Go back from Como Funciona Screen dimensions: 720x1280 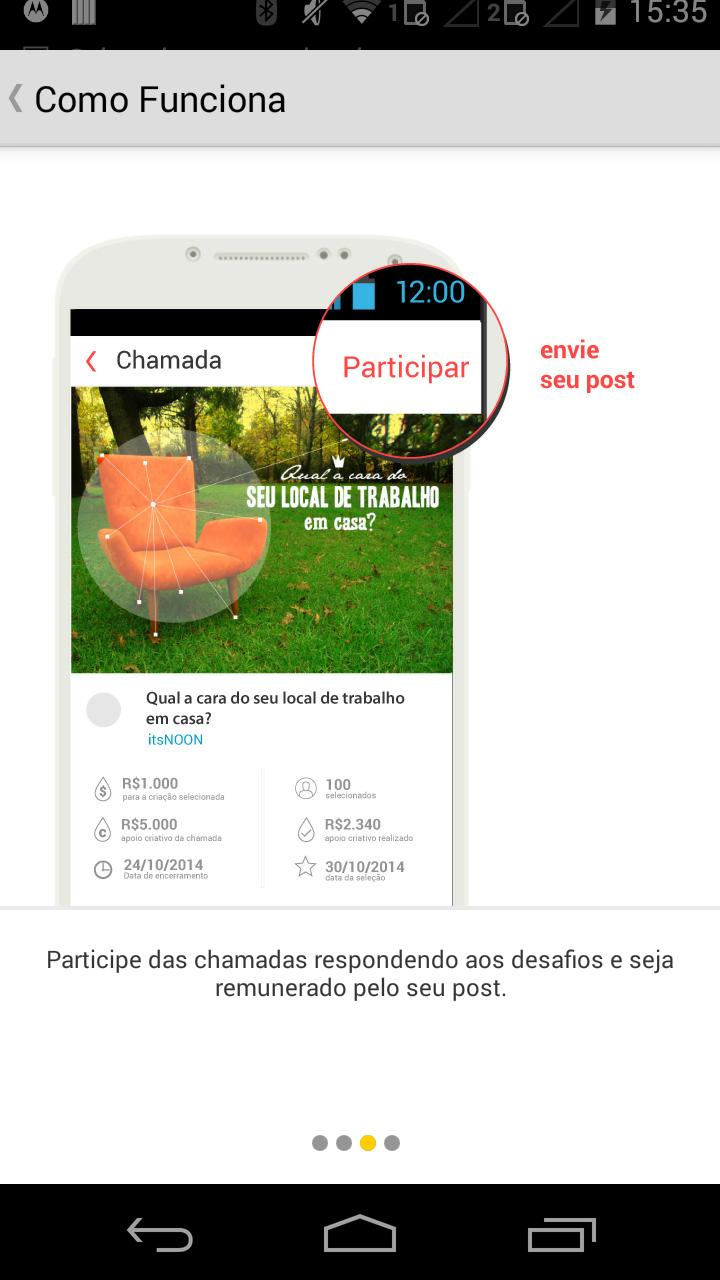(x=16, y=99)
